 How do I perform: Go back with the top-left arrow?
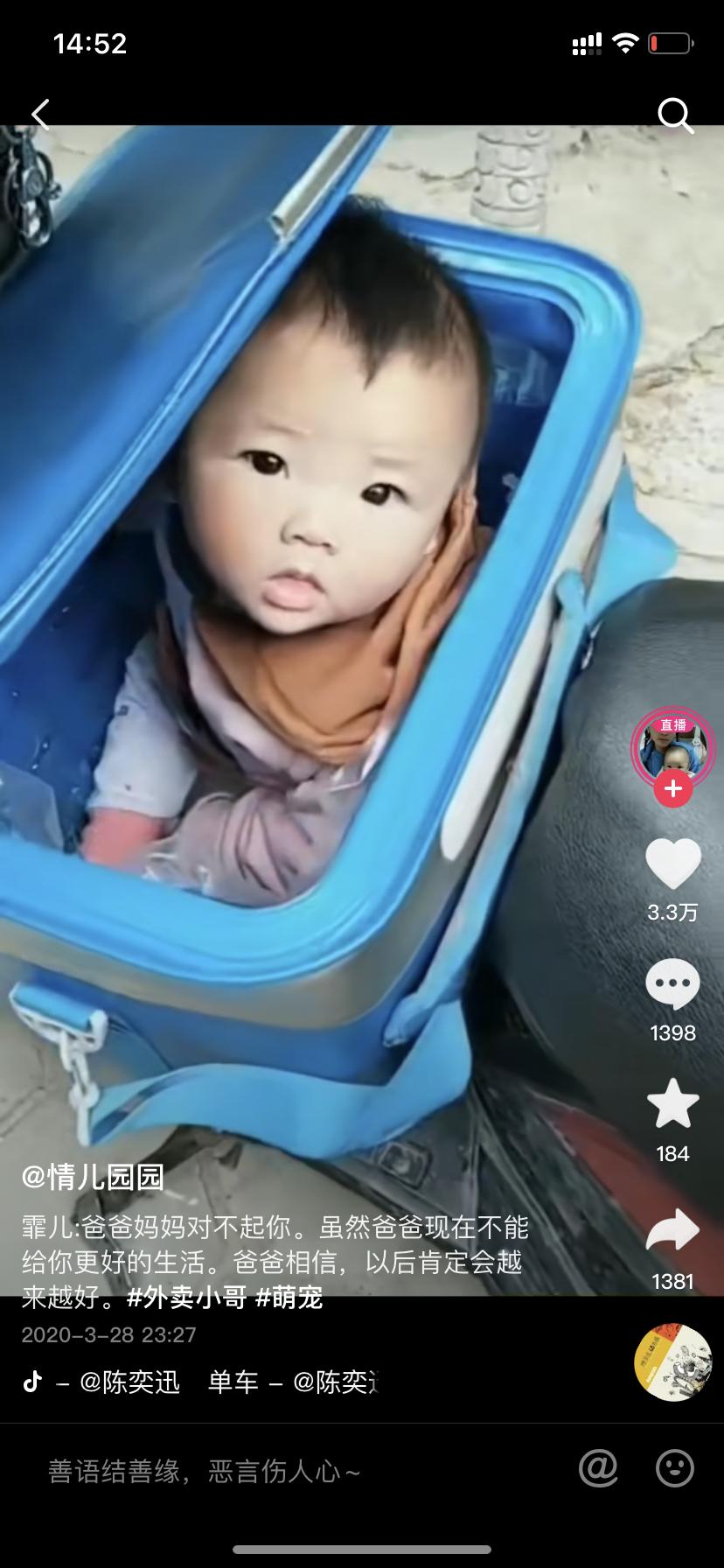coord(40,115)
